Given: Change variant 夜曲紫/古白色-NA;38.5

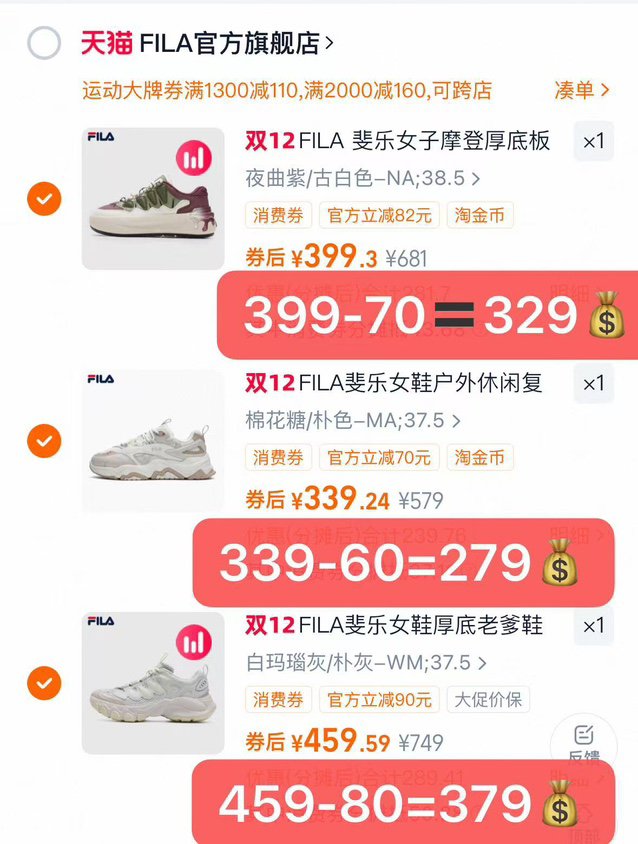Looking at the screenshot, I should (362, 179).
